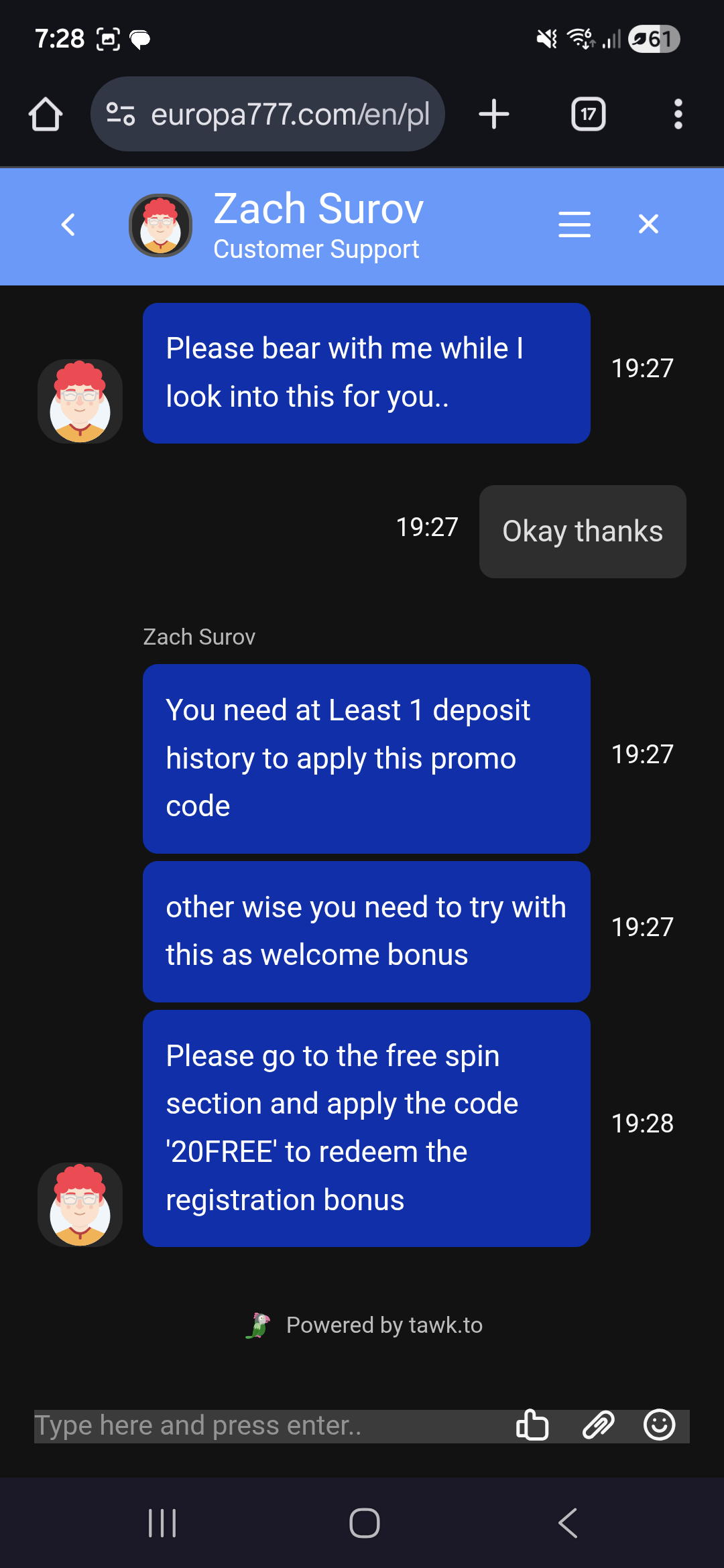Attach a file with the paperclip
Viewport: 724px width, 1568px height.
tap(598, 1425)
